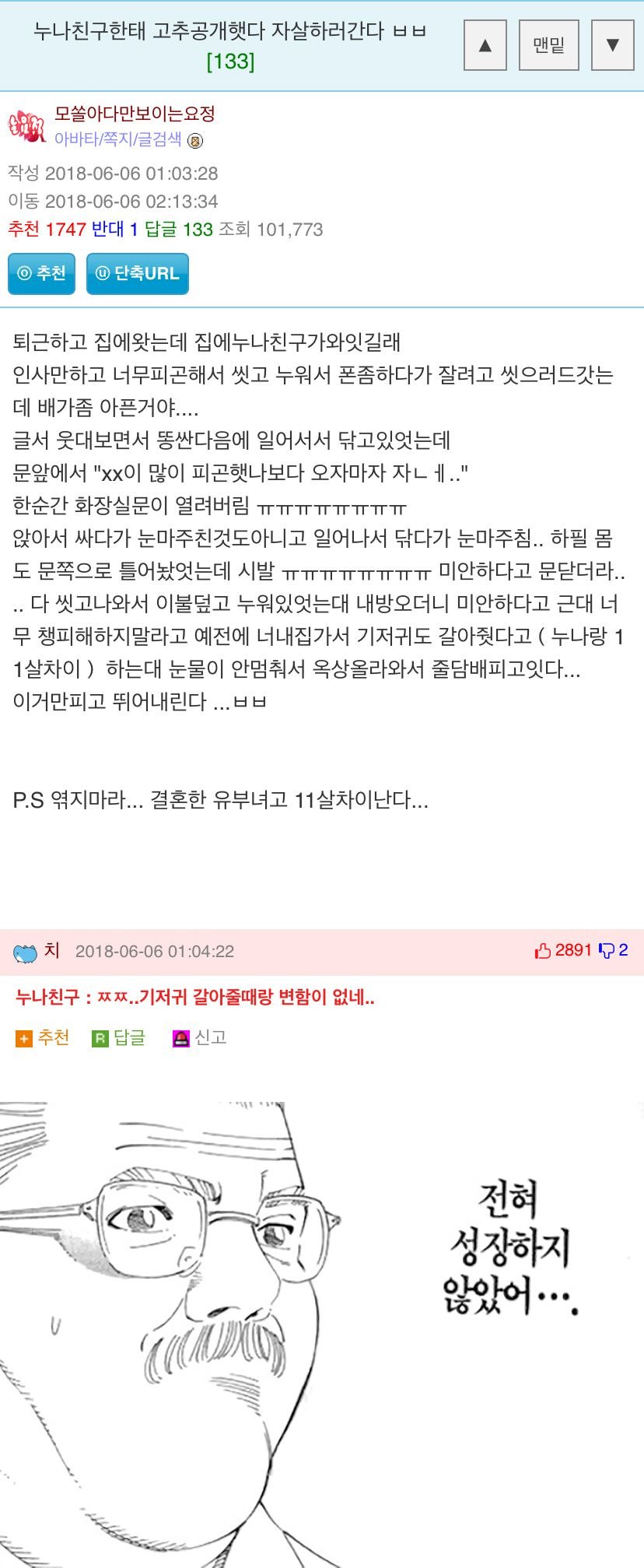
Task: Open the 아바타/쪽지/글검색 author links
Action: point(117,139)
